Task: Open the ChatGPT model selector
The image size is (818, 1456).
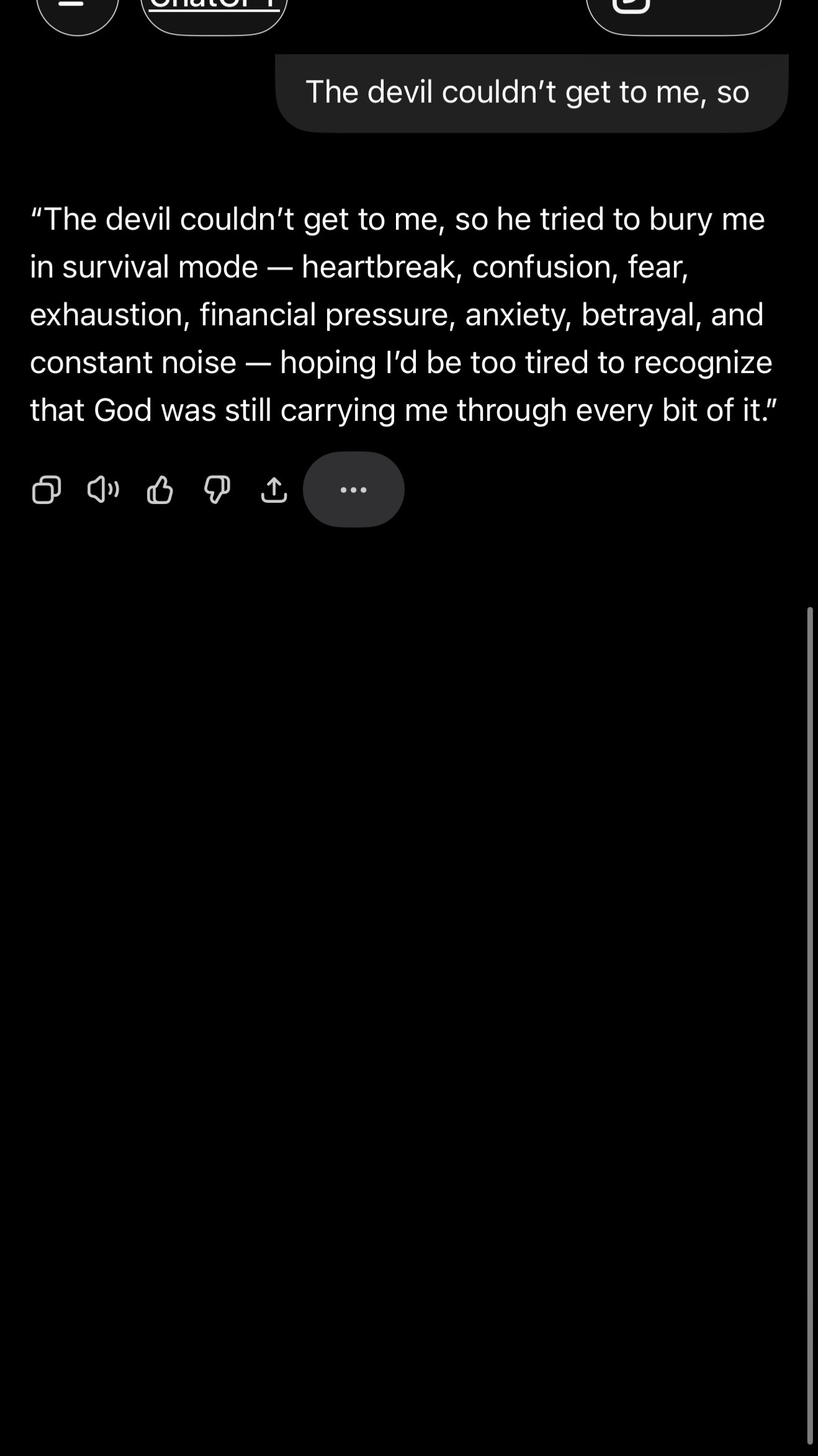Action: pyautogui.click(x=214, y=12)
